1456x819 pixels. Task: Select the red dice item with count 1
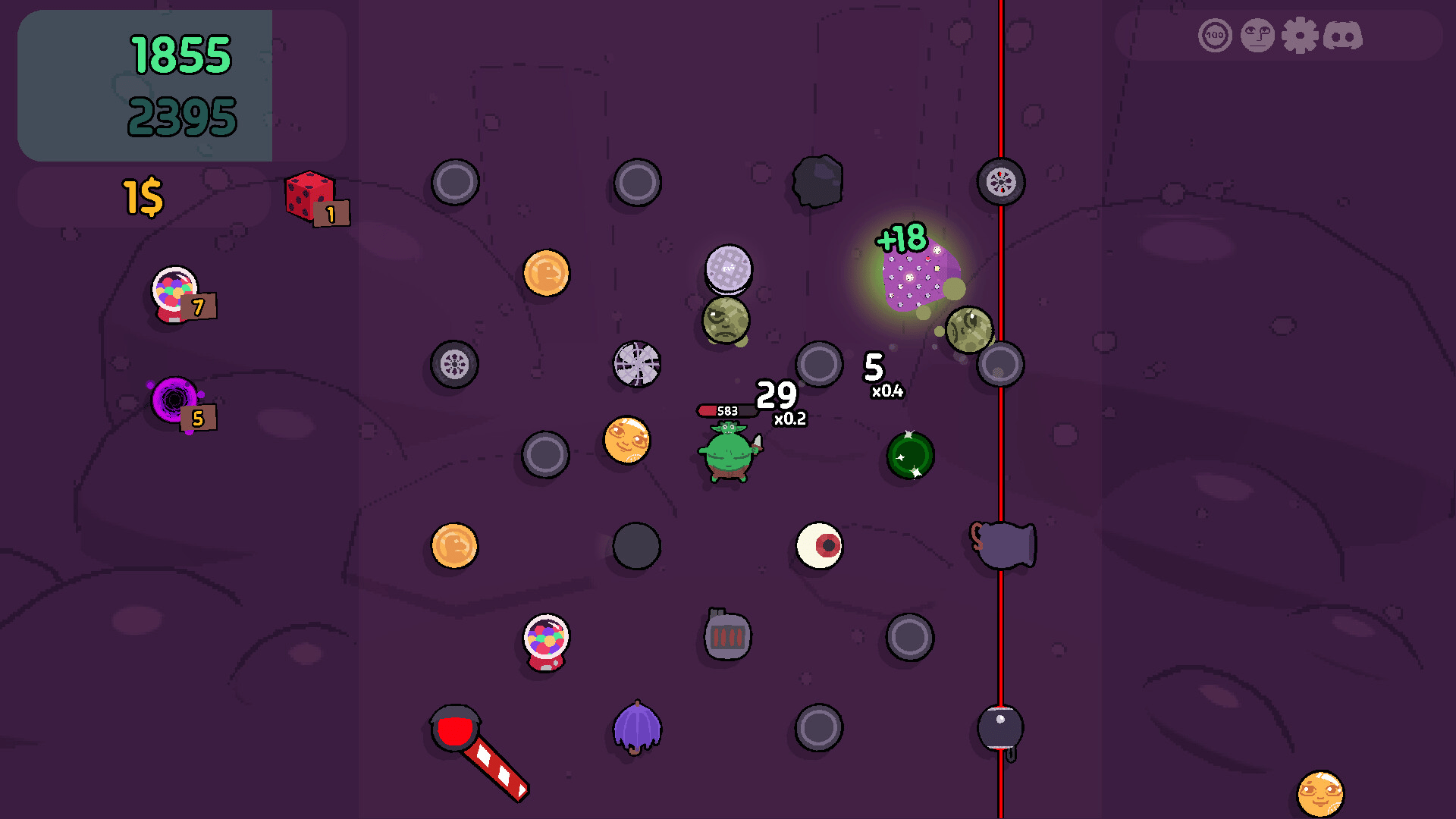309,196
